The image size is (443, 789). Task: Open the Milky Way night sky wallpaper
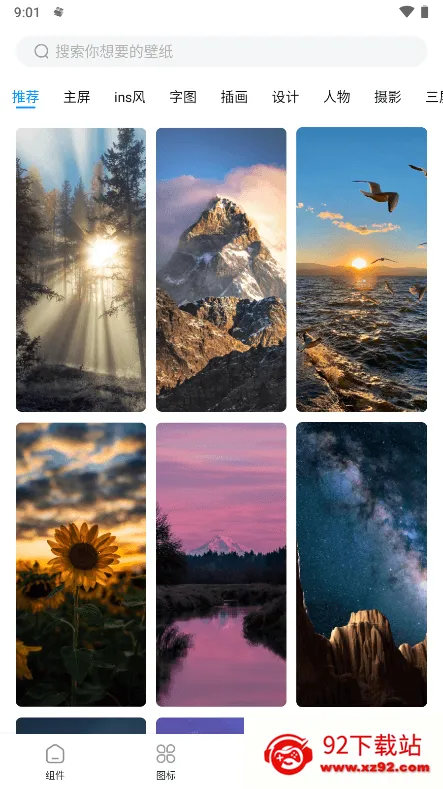point(361,565)
